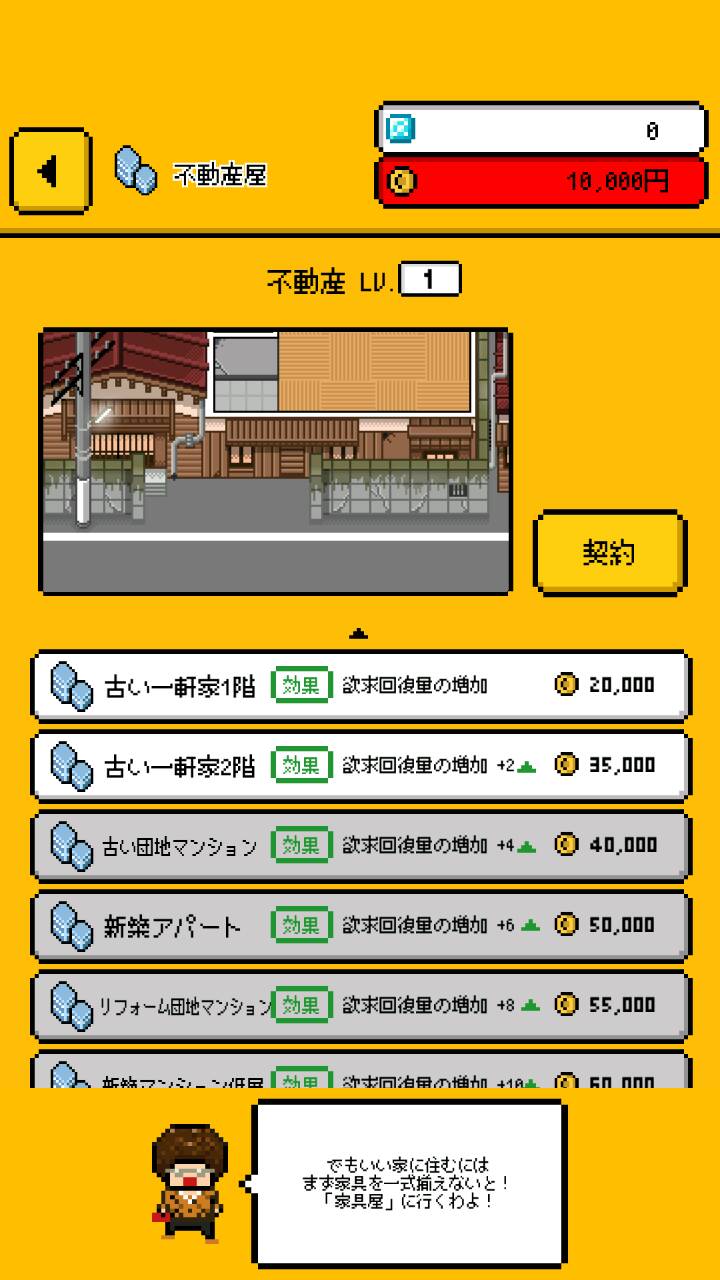
Task: Pick リフォーム団地マンション listing
Action: (360, 1005)
